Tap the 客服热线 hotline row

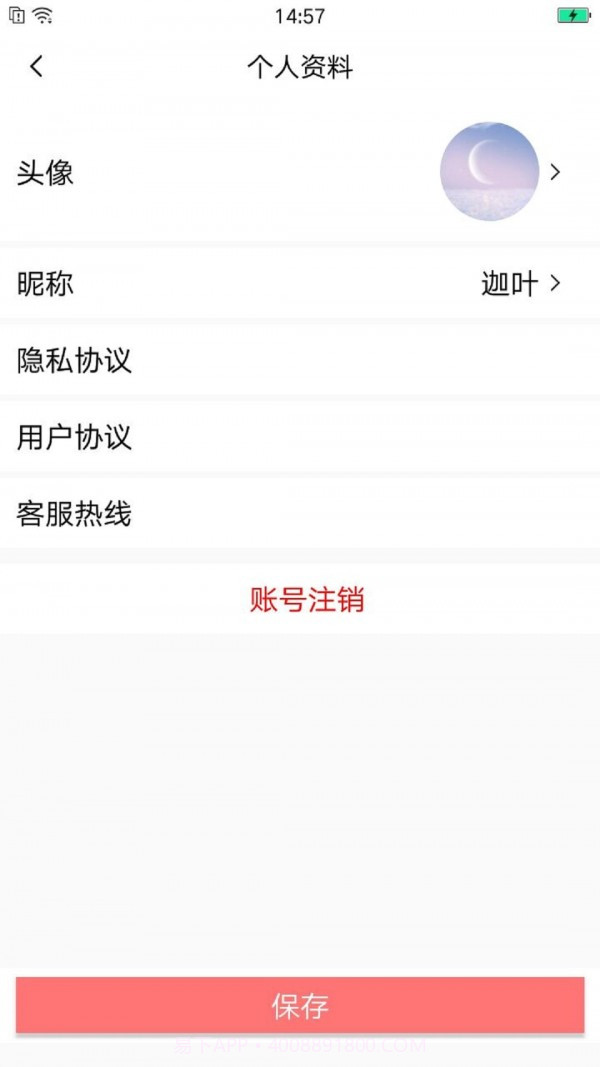point(300,514)
